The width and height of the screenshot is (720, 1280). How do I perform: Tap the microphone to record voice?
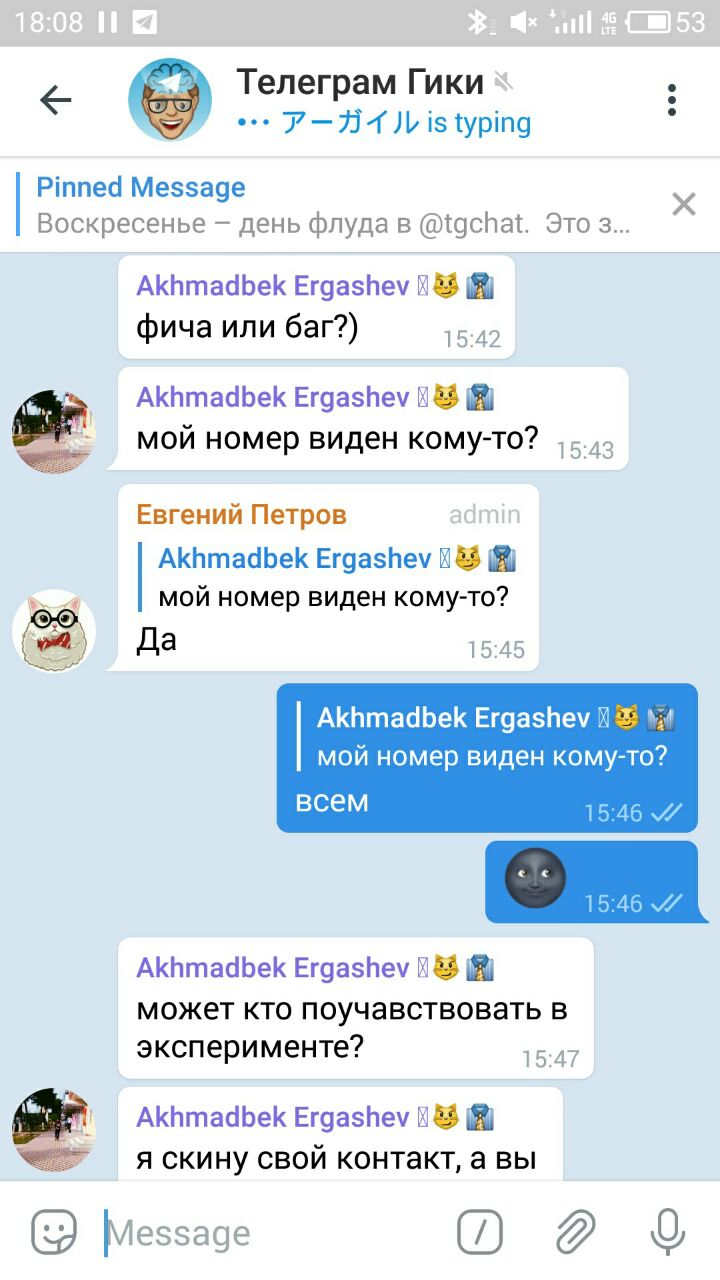(667, 1232)
